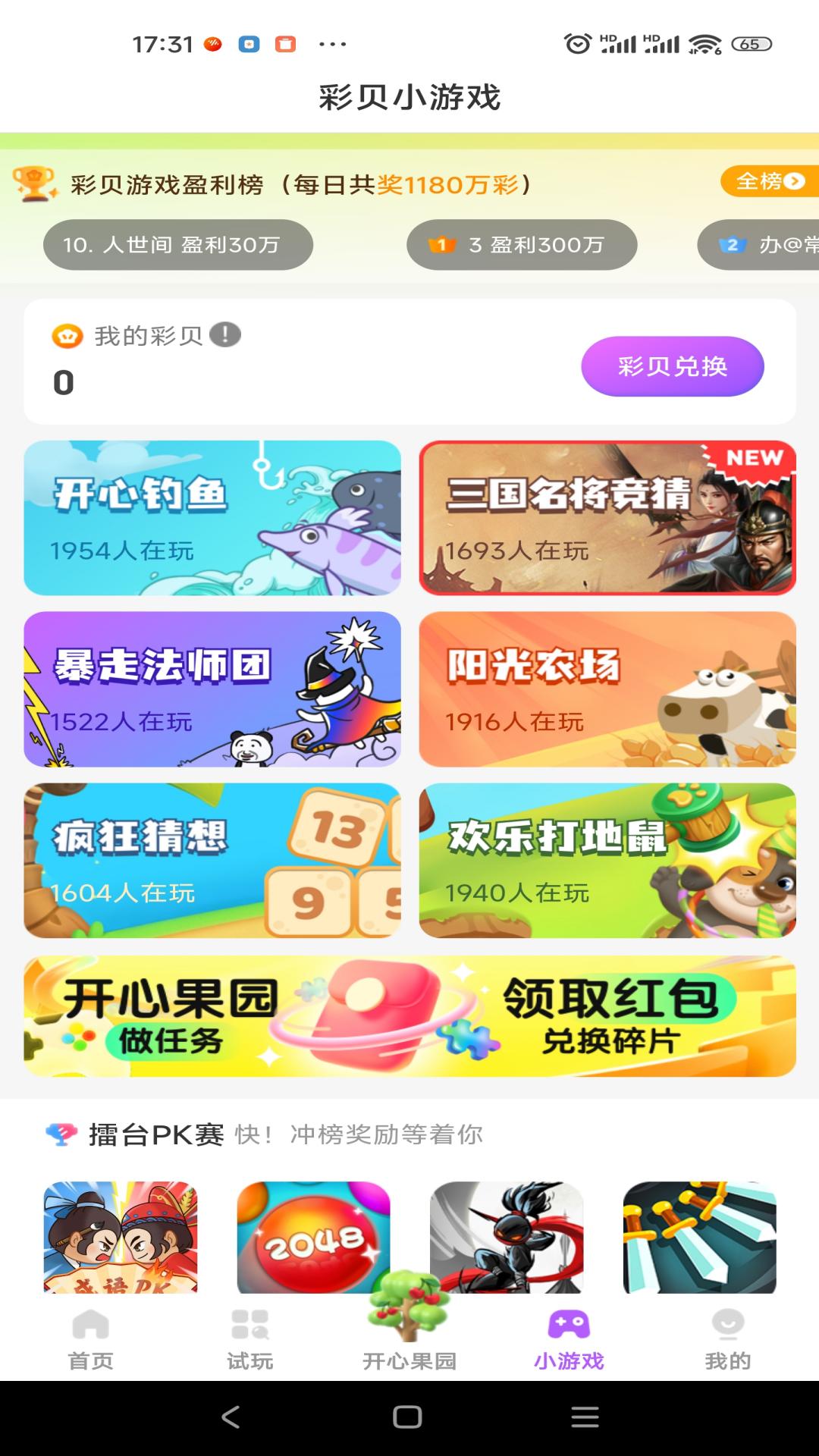Screen dimensions: 819x1456
Task: Tap the alarm clock icon in status bar
Action: point(576,44)
